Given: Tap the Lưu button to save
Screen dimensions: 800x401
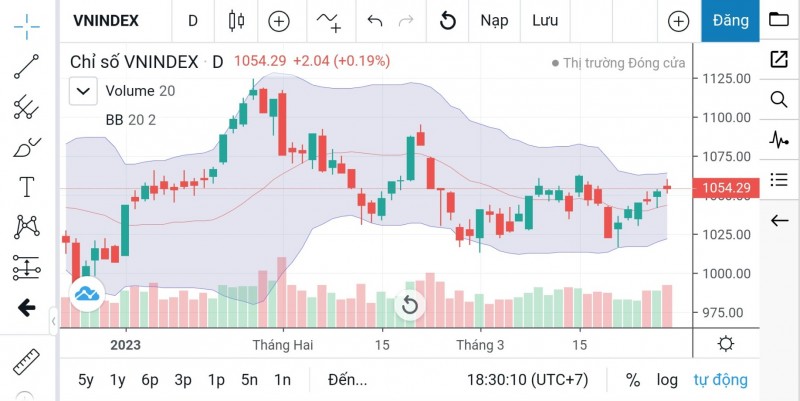Looking at the screenshot, I should point(545,20).
